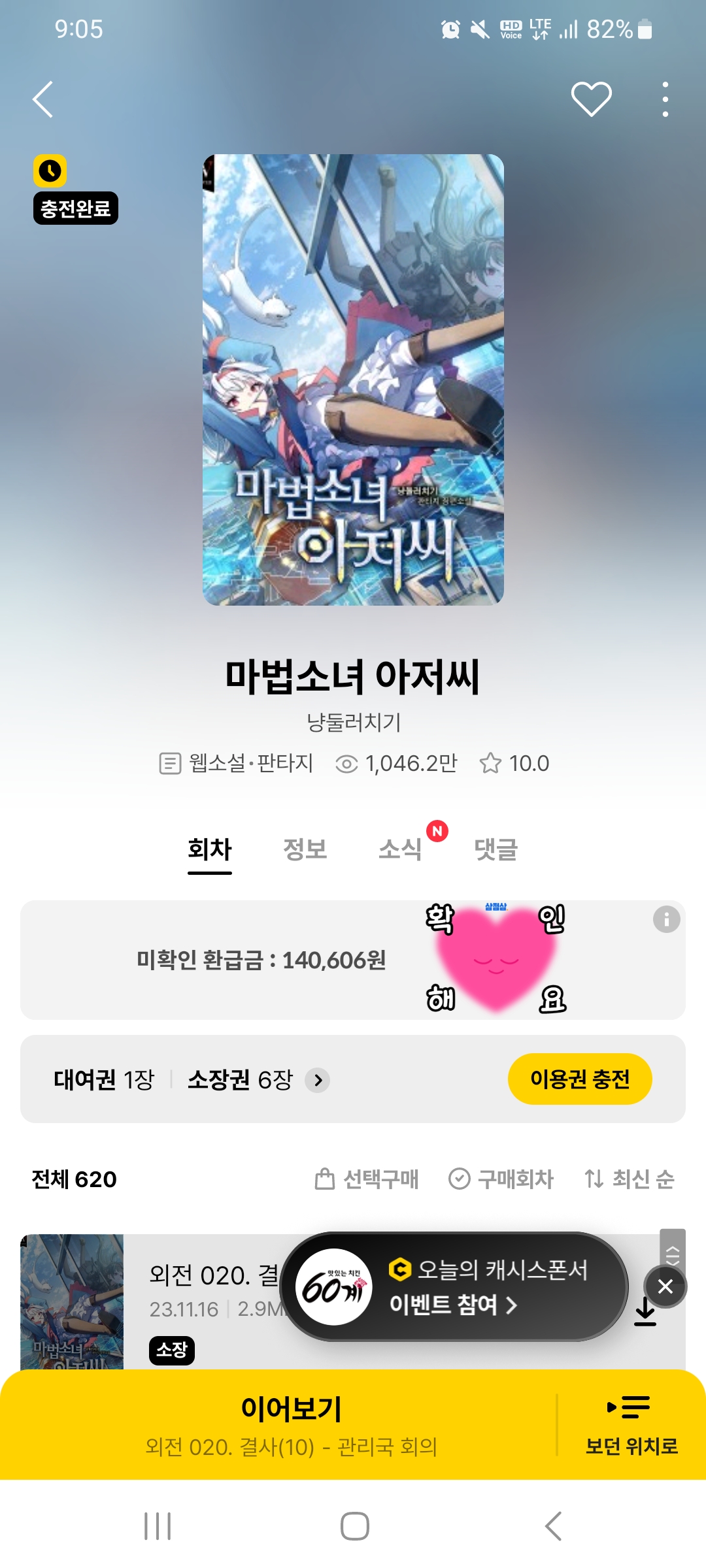The image size is (706, 1568).
Task: Expand ticket details via chevron
Action: tap(318, 1080)
